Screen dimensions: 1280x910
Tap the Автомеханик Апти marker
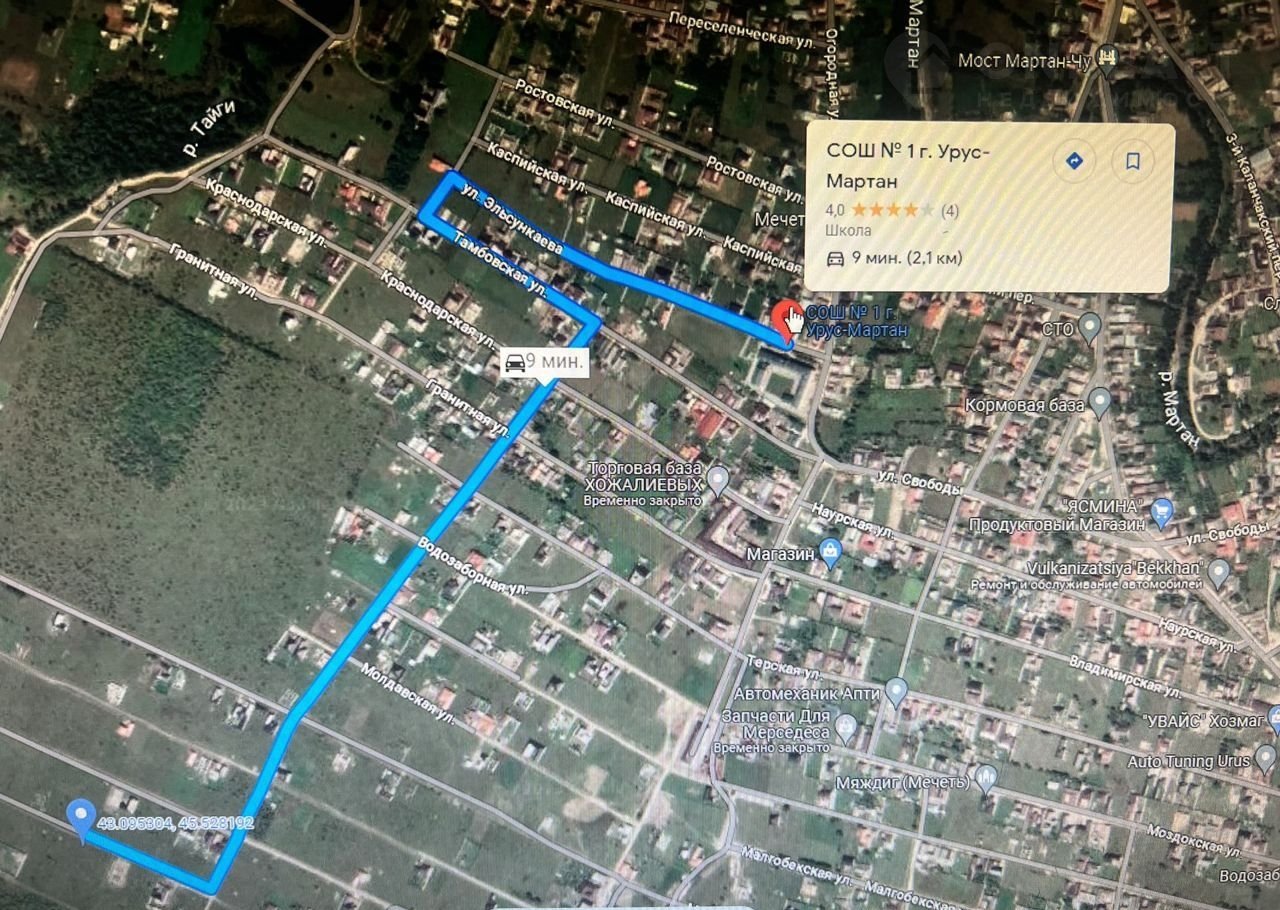point(896,691)
